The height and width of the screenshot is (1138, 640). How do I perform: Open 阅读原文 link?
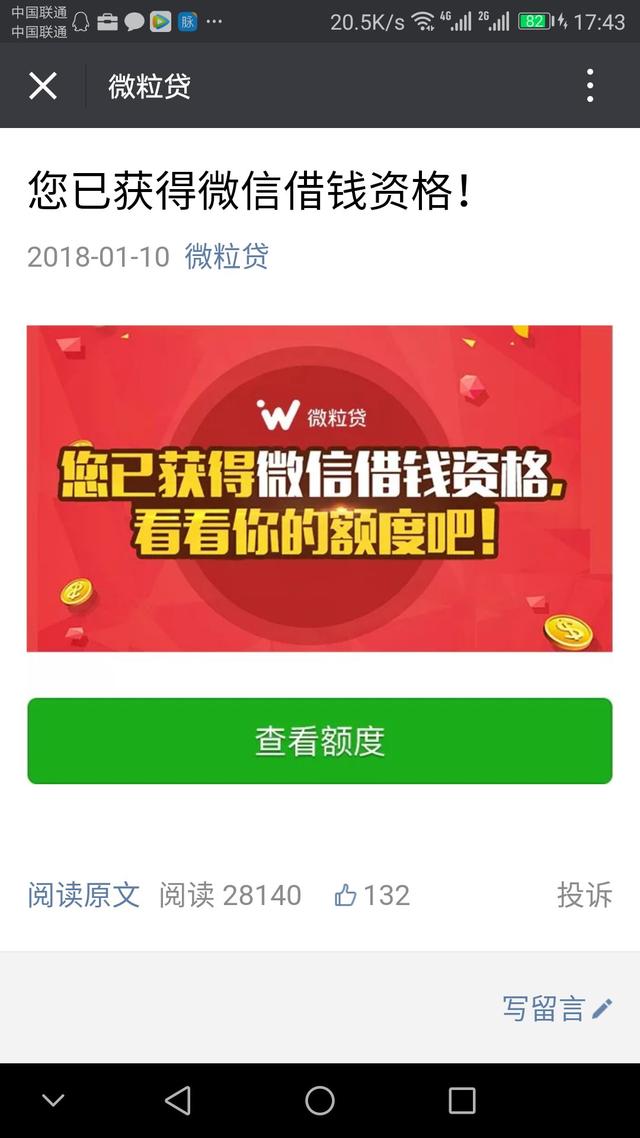point(83,894)
